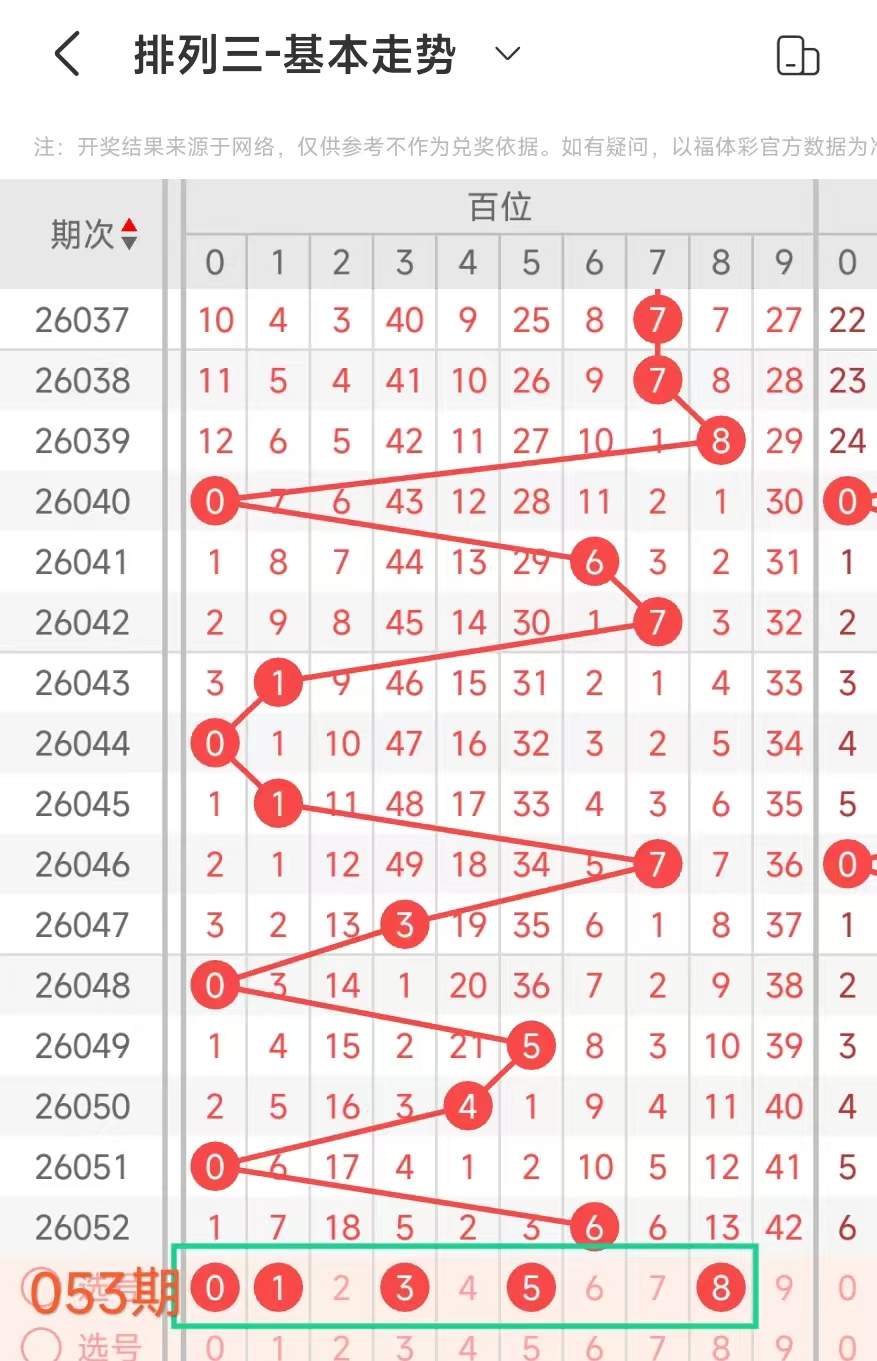Viewport: 877px width, 1361px height.
Task: Choose the 选号 radio option
Action: pos(40,1346)
